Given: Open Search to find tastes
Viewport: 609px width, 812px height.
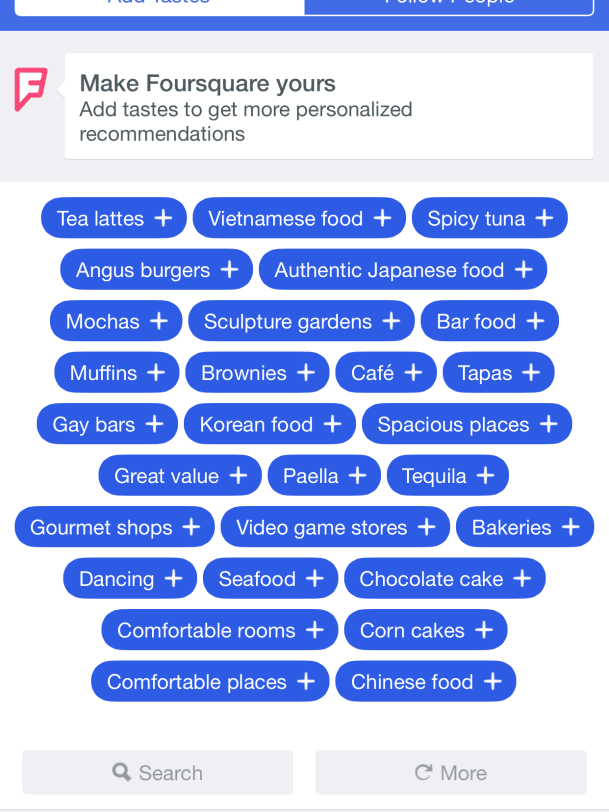Looking at the screenshot, I should 157,773.
